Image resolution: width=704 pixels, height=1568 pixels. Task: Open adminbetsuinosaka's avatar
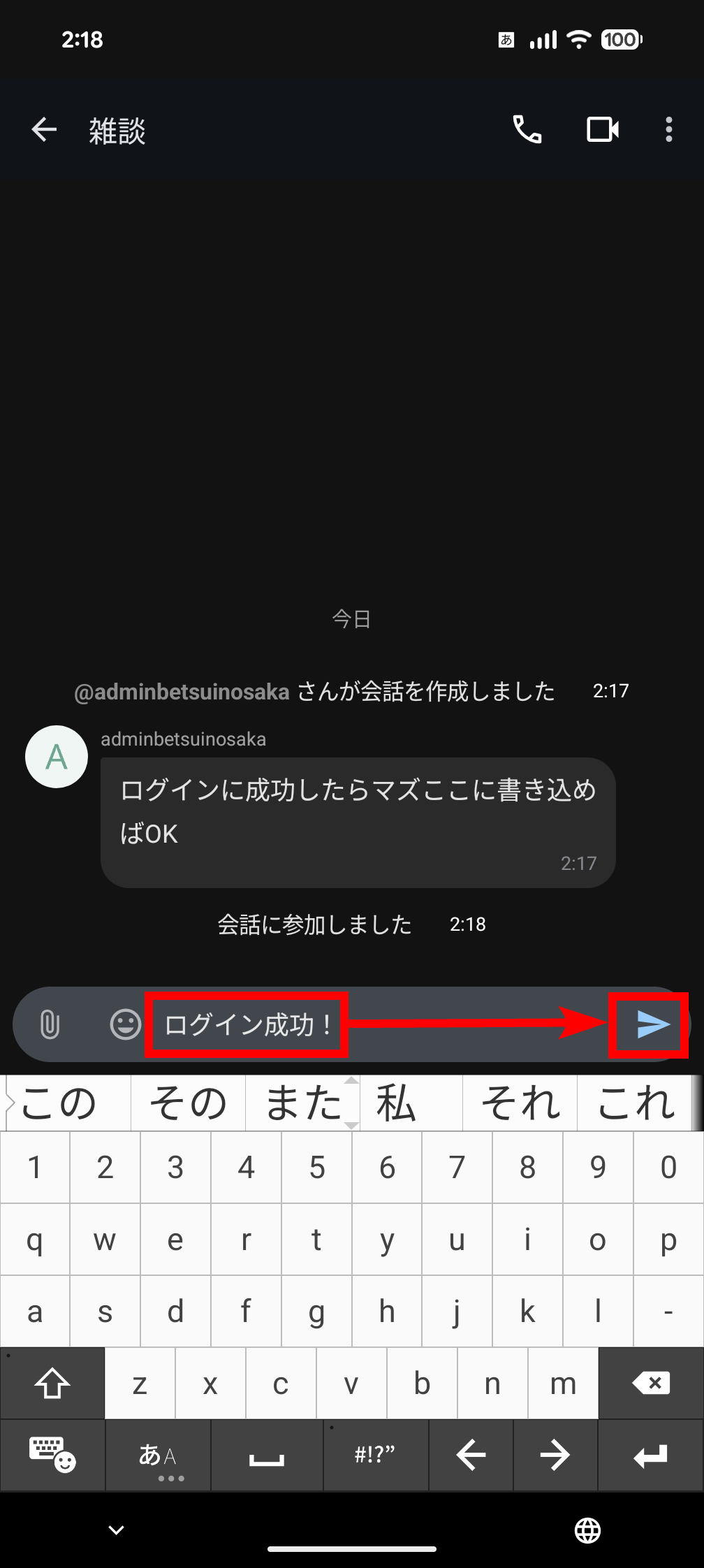tap(57, 757)
